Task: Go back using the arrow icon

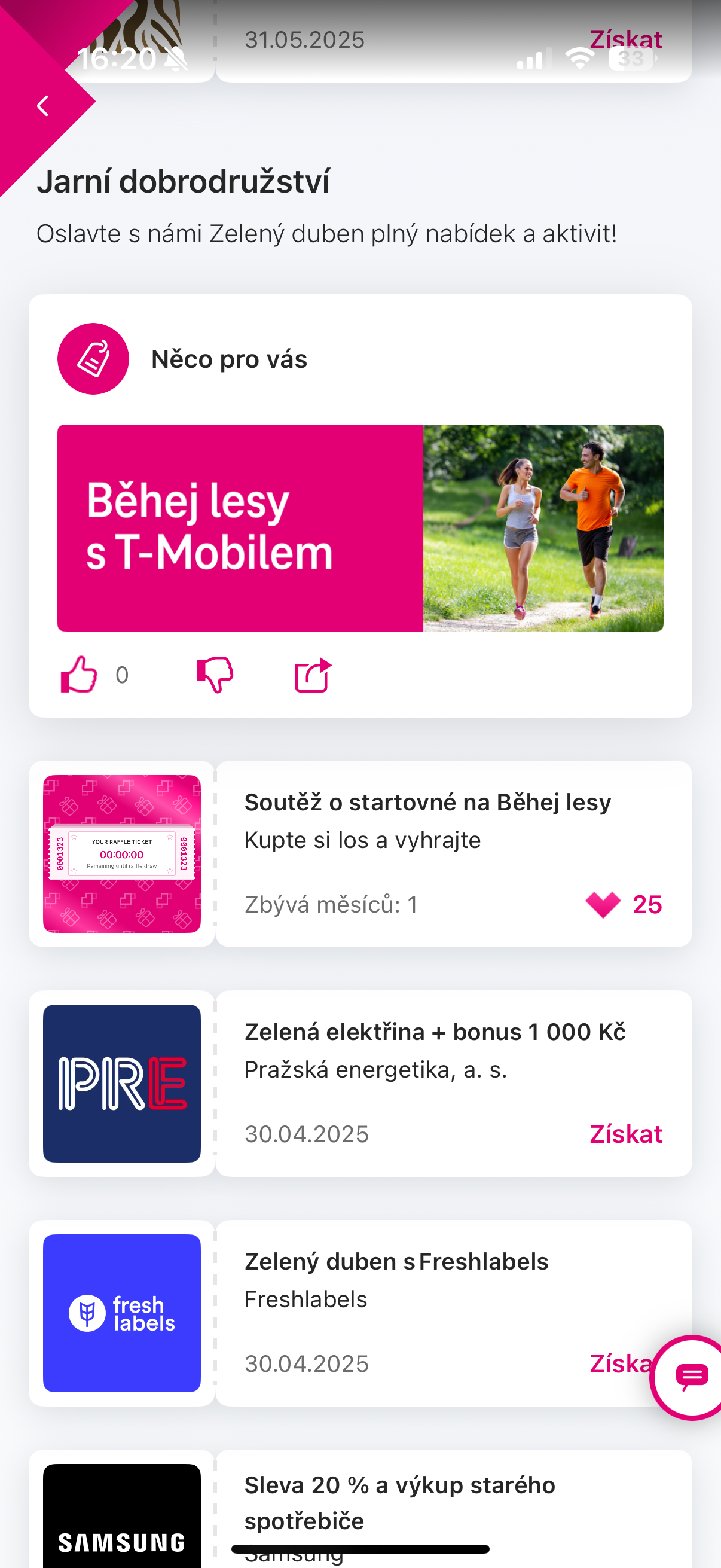Action: coord(42,106)
